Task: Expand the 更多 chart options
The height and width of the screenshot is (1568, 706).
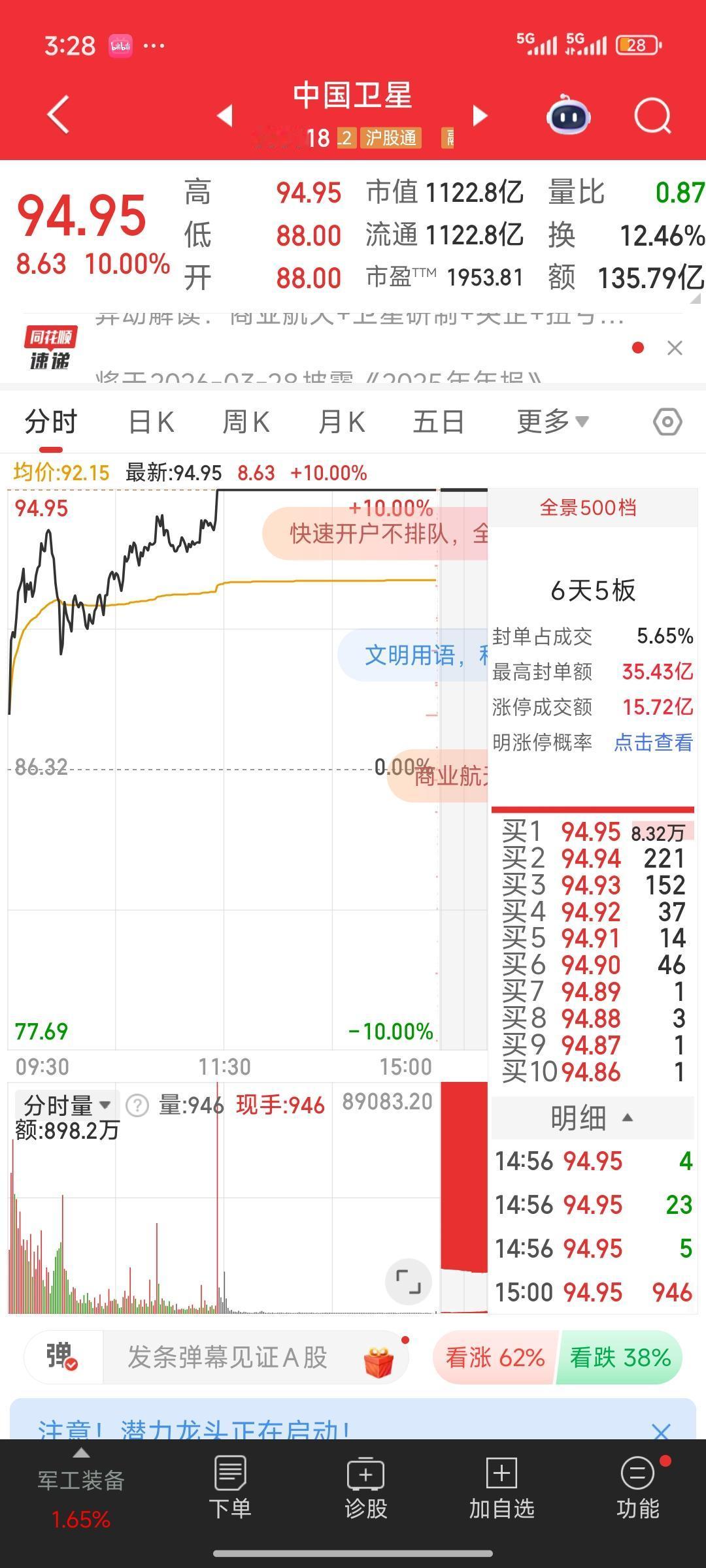Action: click(551, 421)
